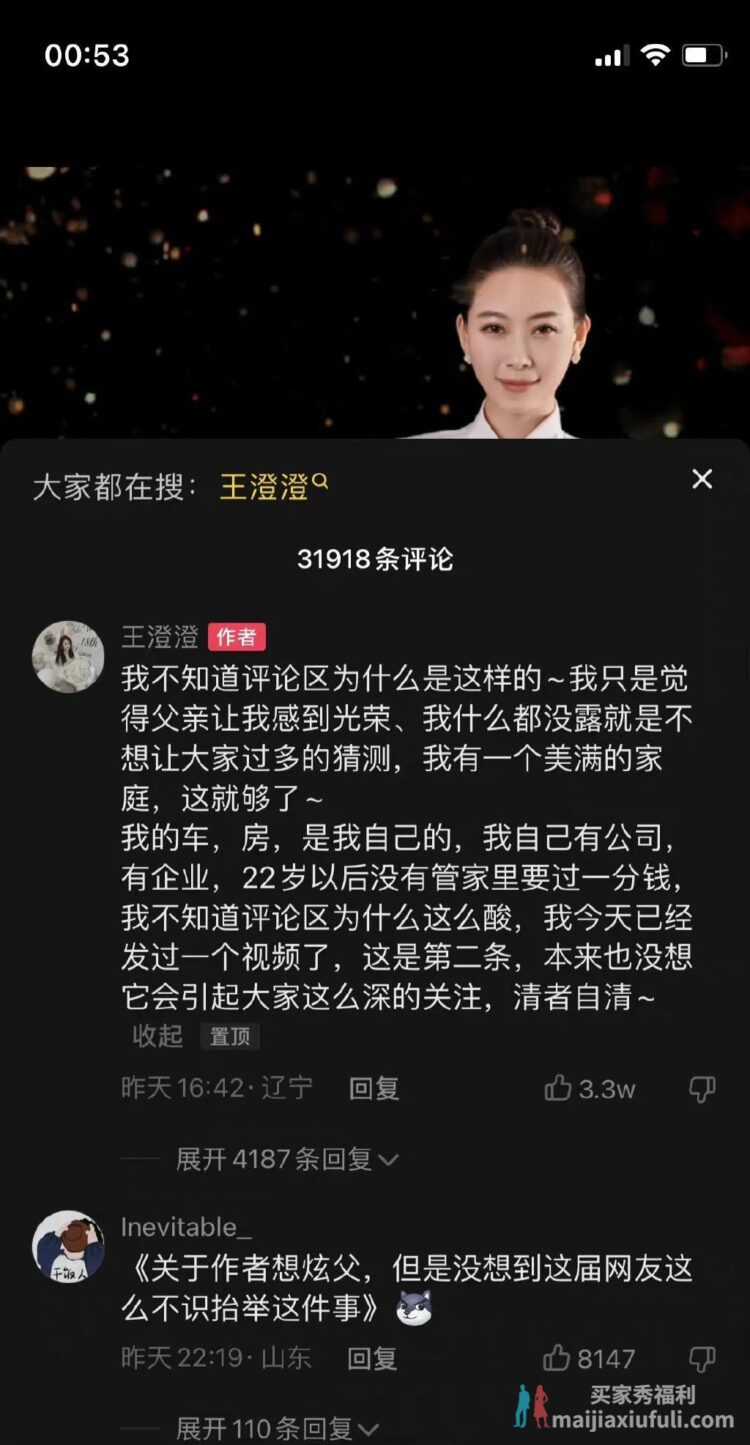
Task: Open 王澄澄's profile avatar in comments
Action: [x=68, y=656]
